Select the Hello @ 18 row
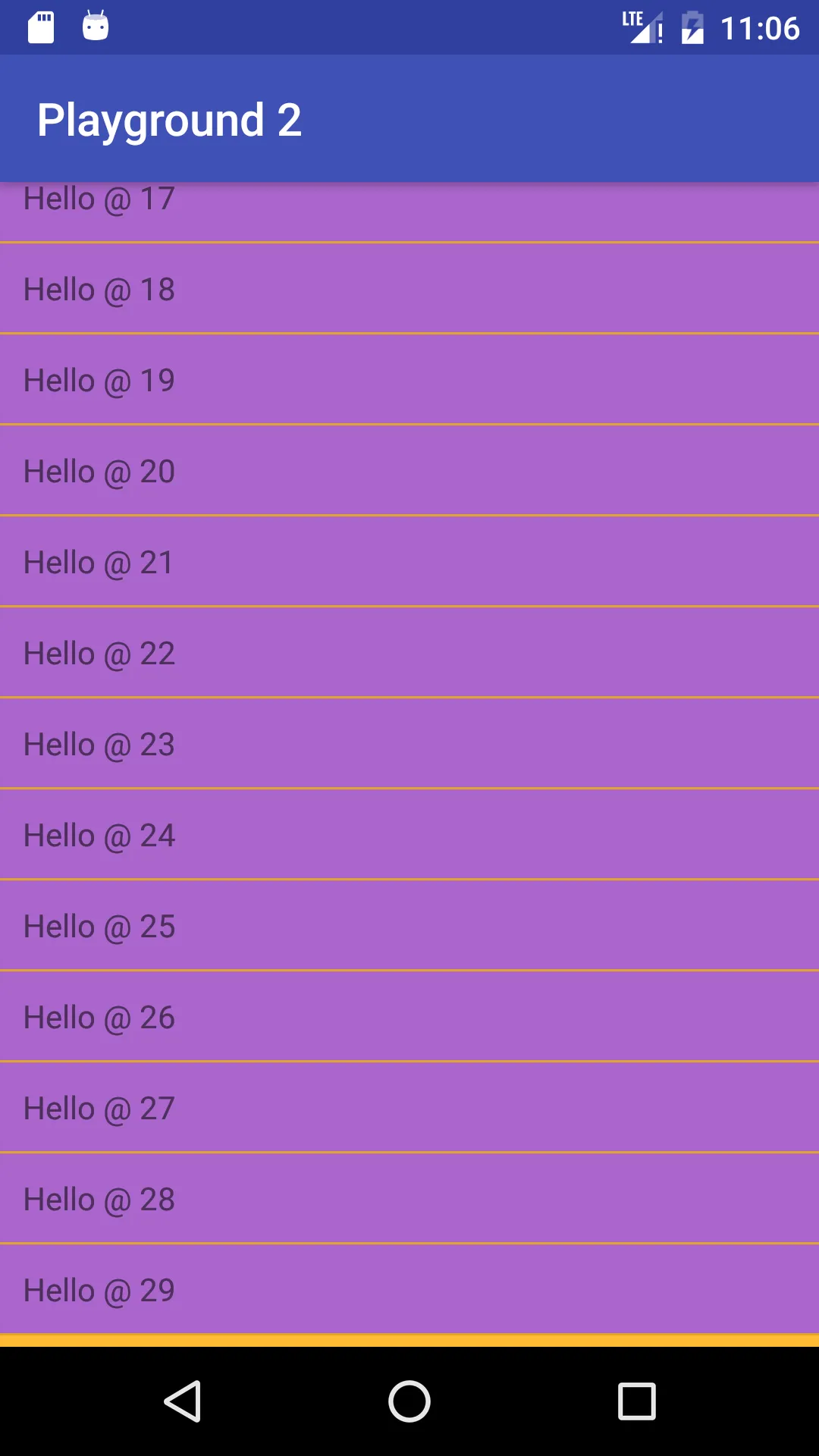Screen dimensions: 819x1456 [x=409, y=289]
